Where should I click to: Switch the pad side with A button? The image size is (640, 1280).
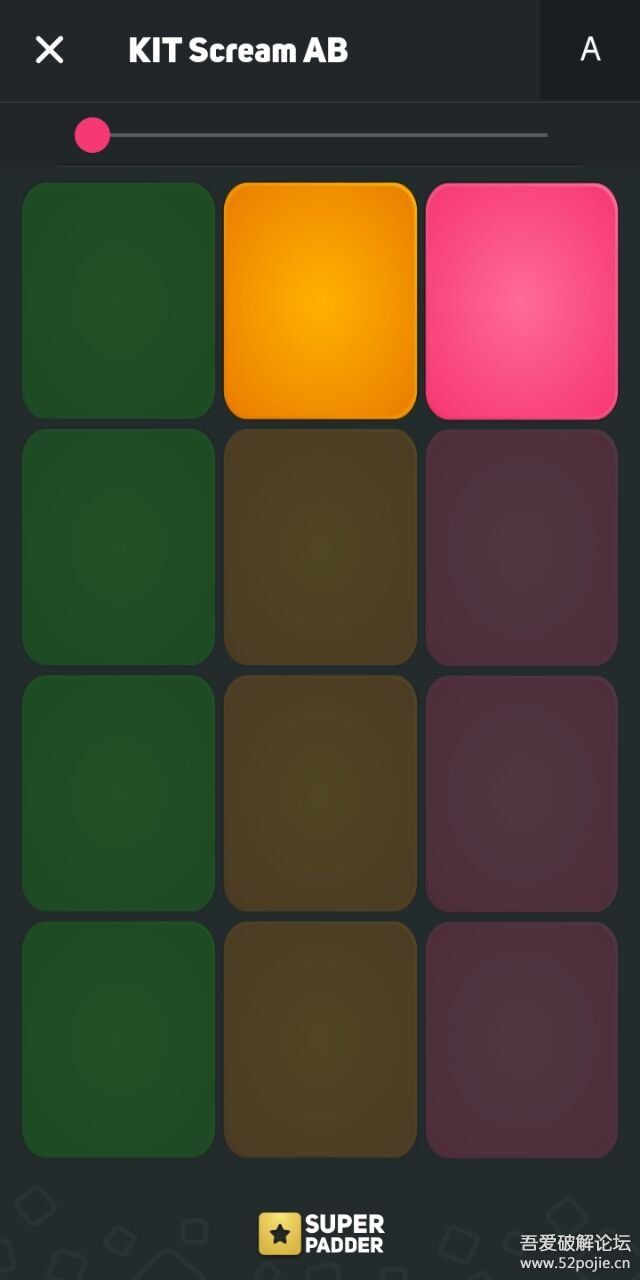click(590, 50)
